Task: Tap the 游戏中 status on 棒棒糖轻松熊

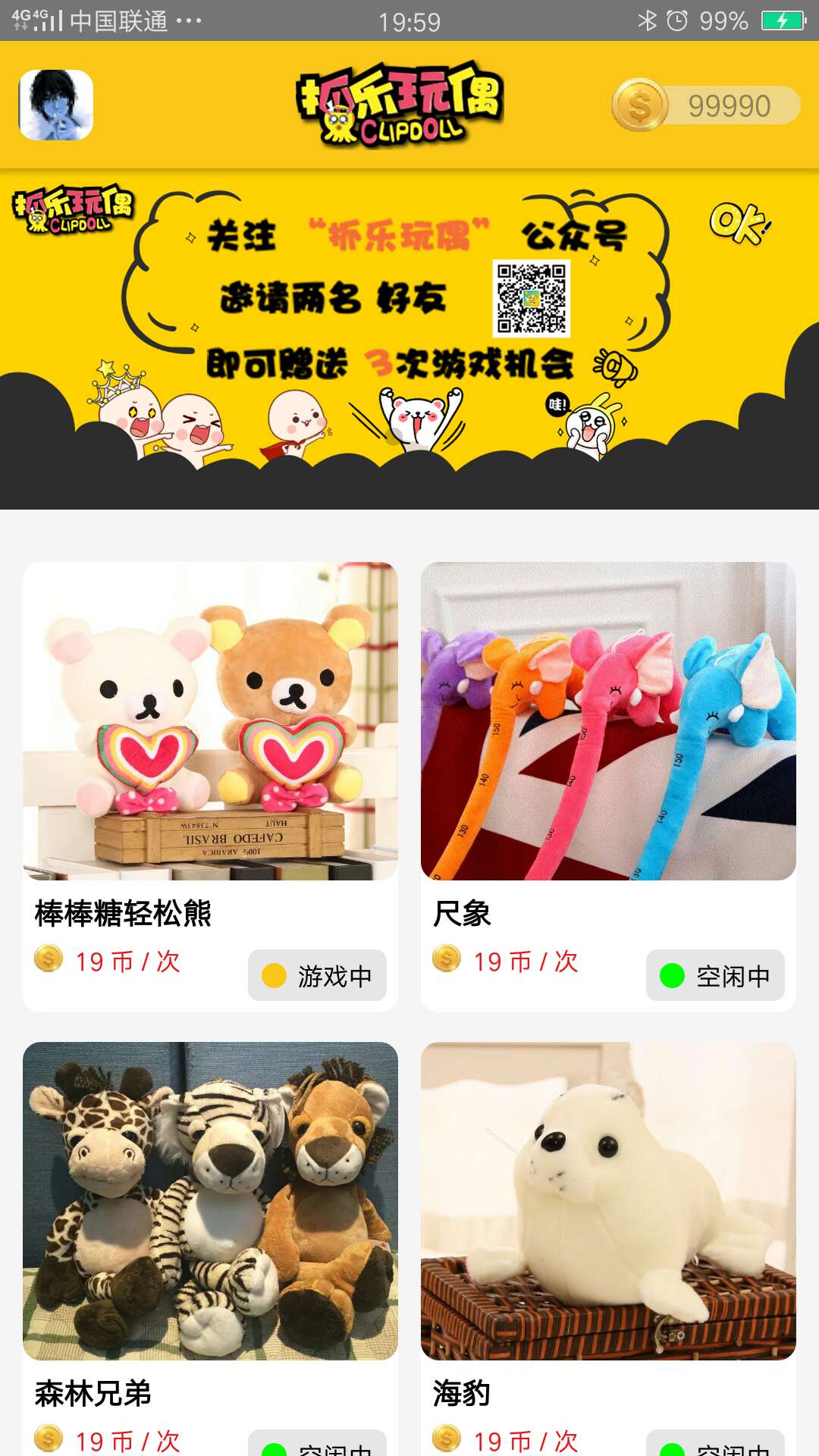Action: click(317, 975)
